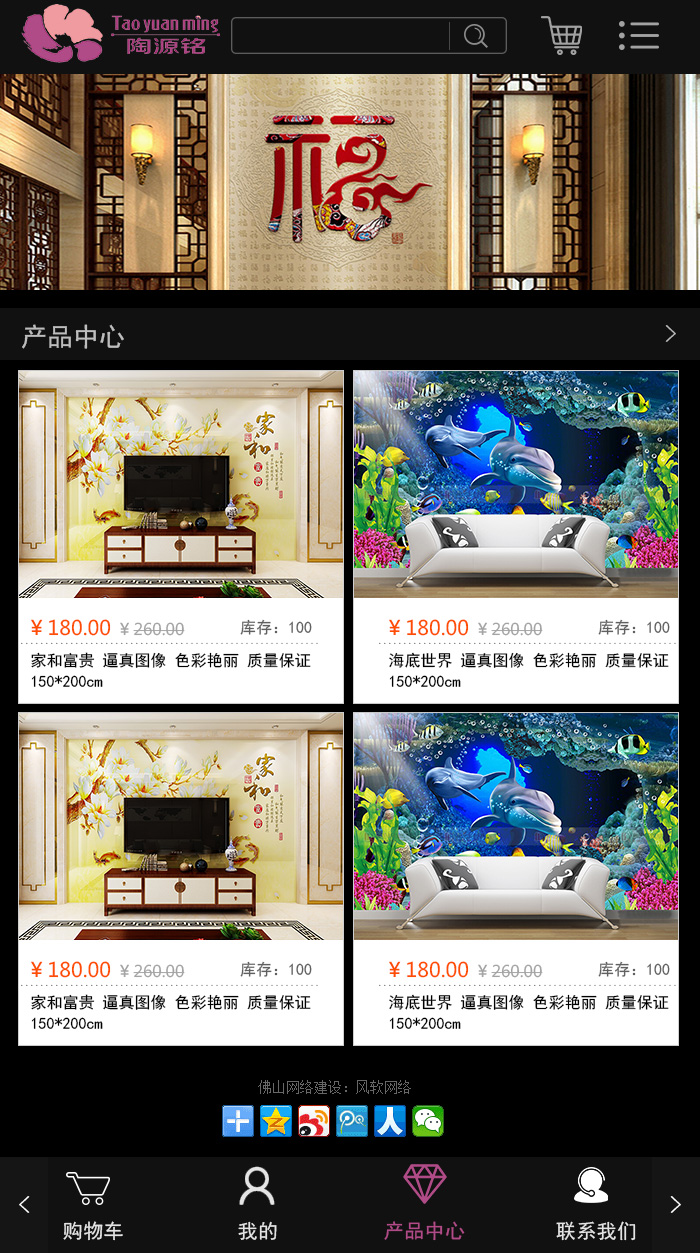Open the 联系我们 tab
Image resolution: width=700 pixels, height=1253 pixels.
(595, 1204)
